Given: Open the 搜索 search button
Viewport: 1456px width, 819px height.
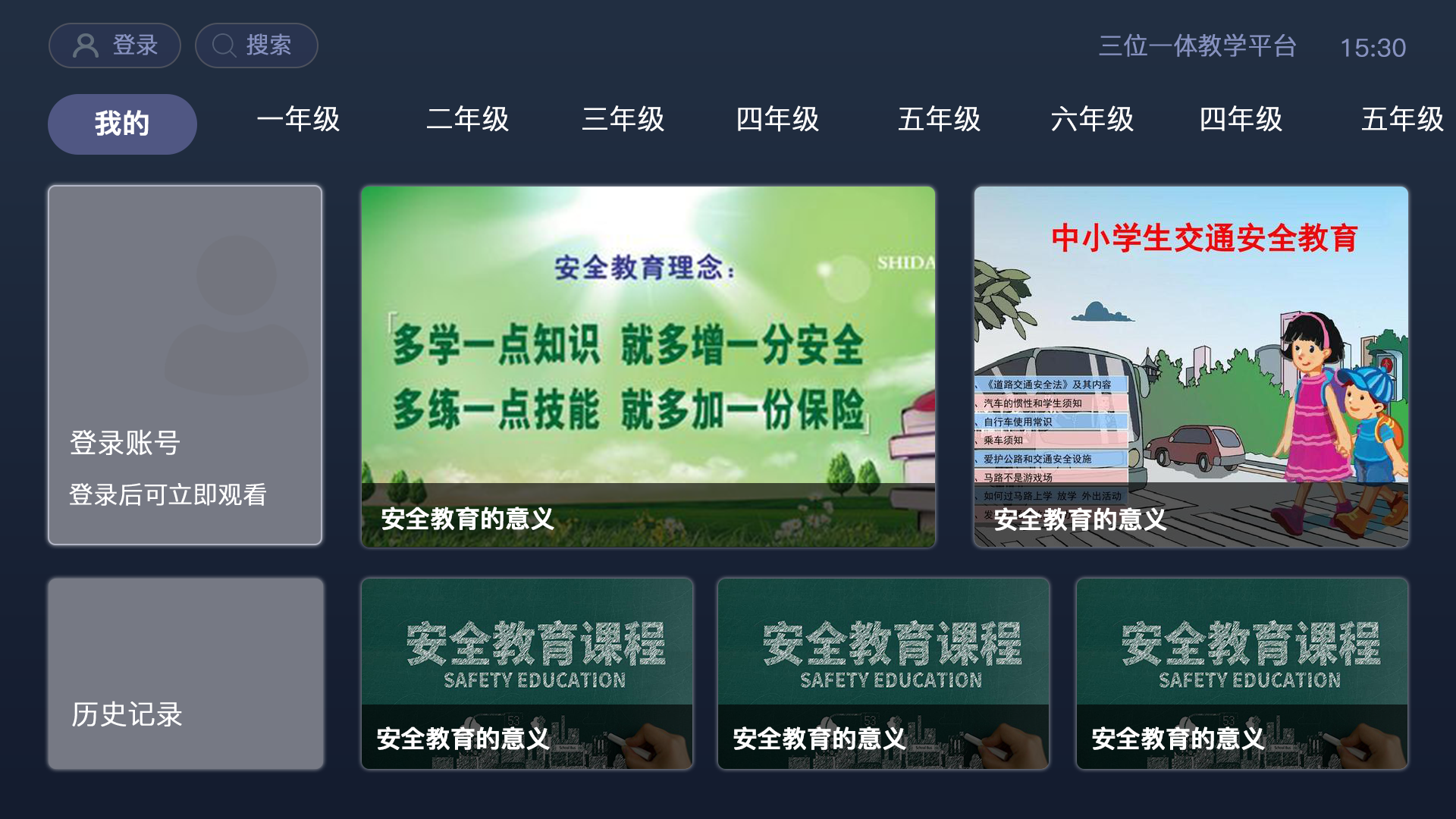Looking at the screenshot, I should click(x=256, y=45).
